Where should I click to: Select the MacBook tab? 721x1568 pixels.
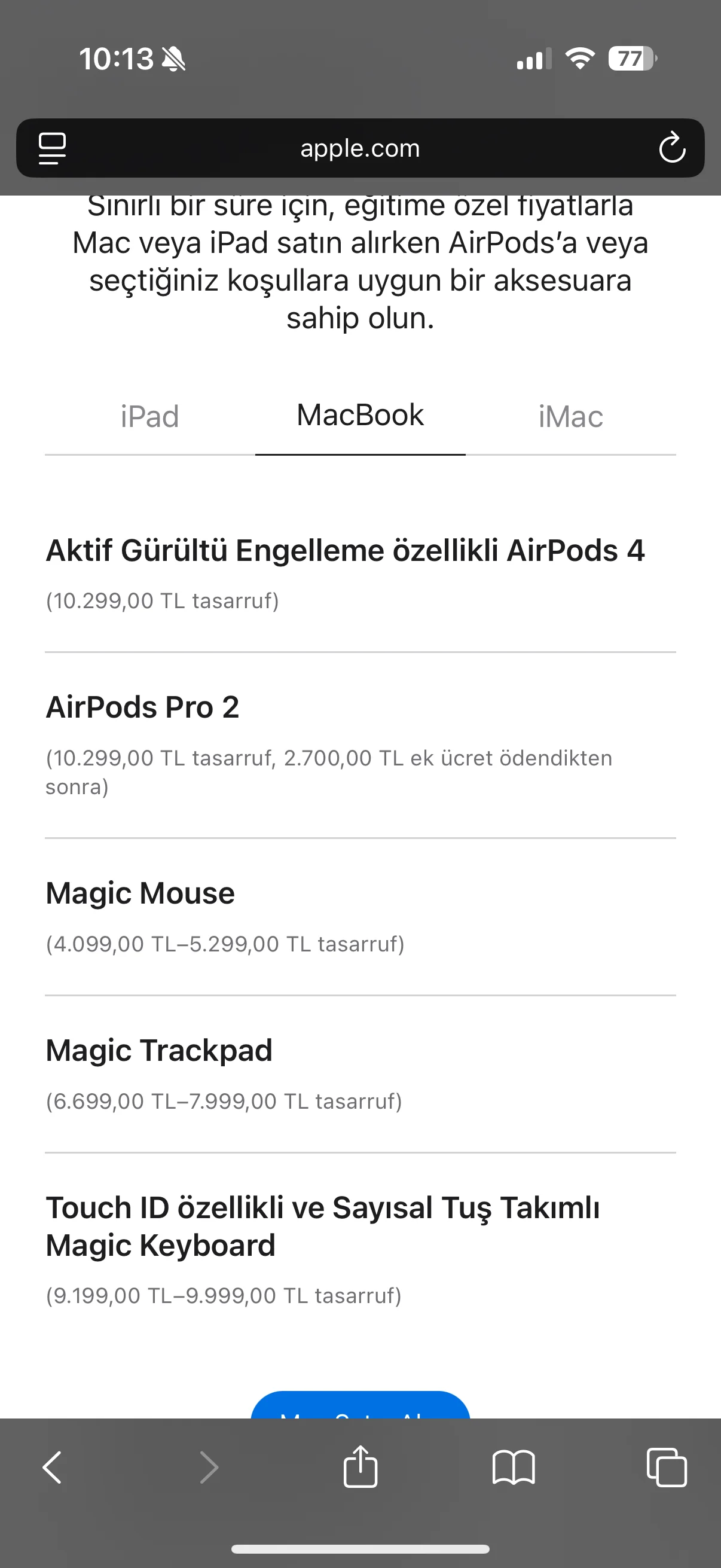pos(360,416)
